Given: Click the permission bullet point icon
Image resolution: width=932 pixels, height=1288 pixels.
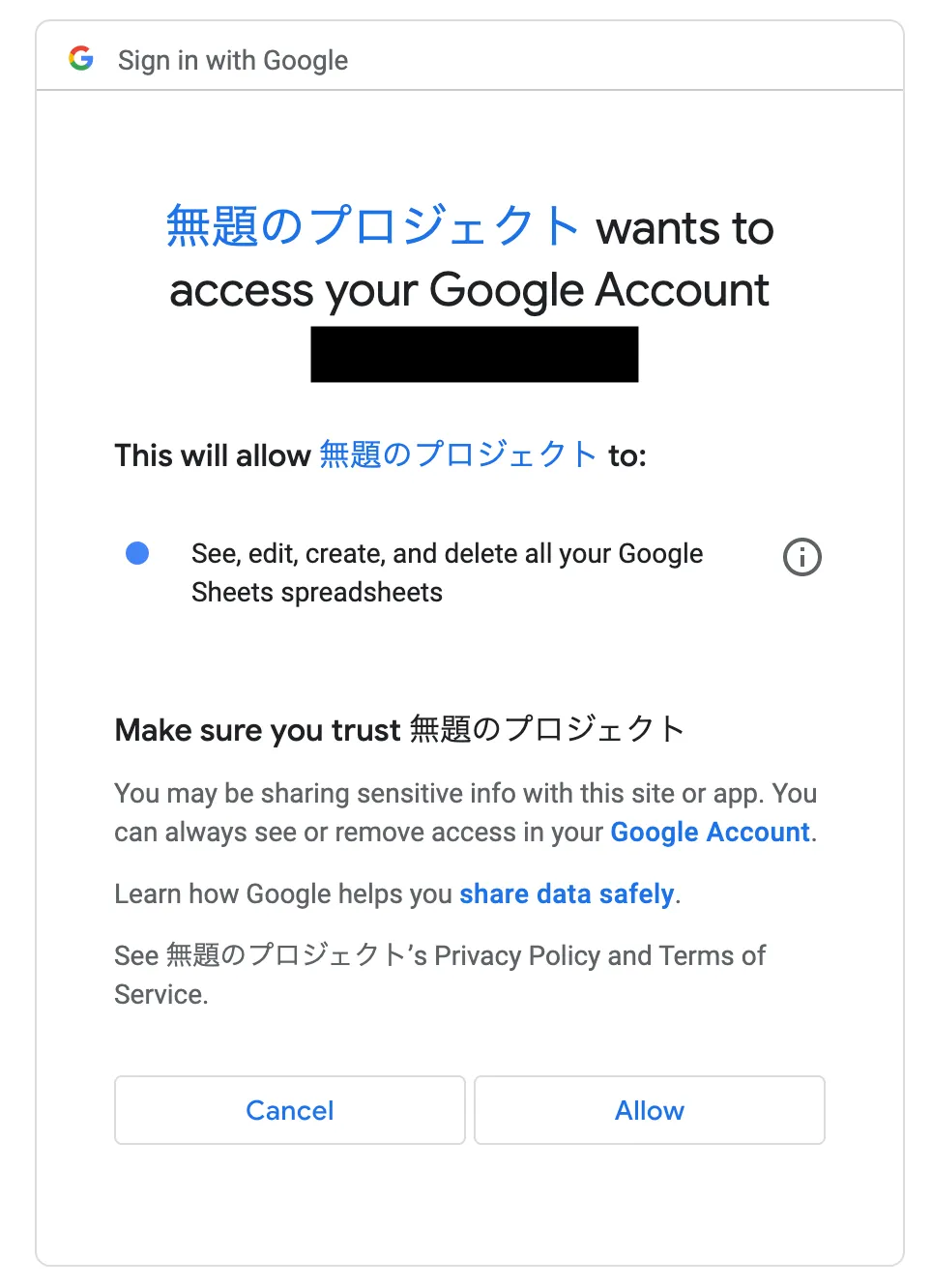Looking at the screenshot, I should tap(138, 553).
